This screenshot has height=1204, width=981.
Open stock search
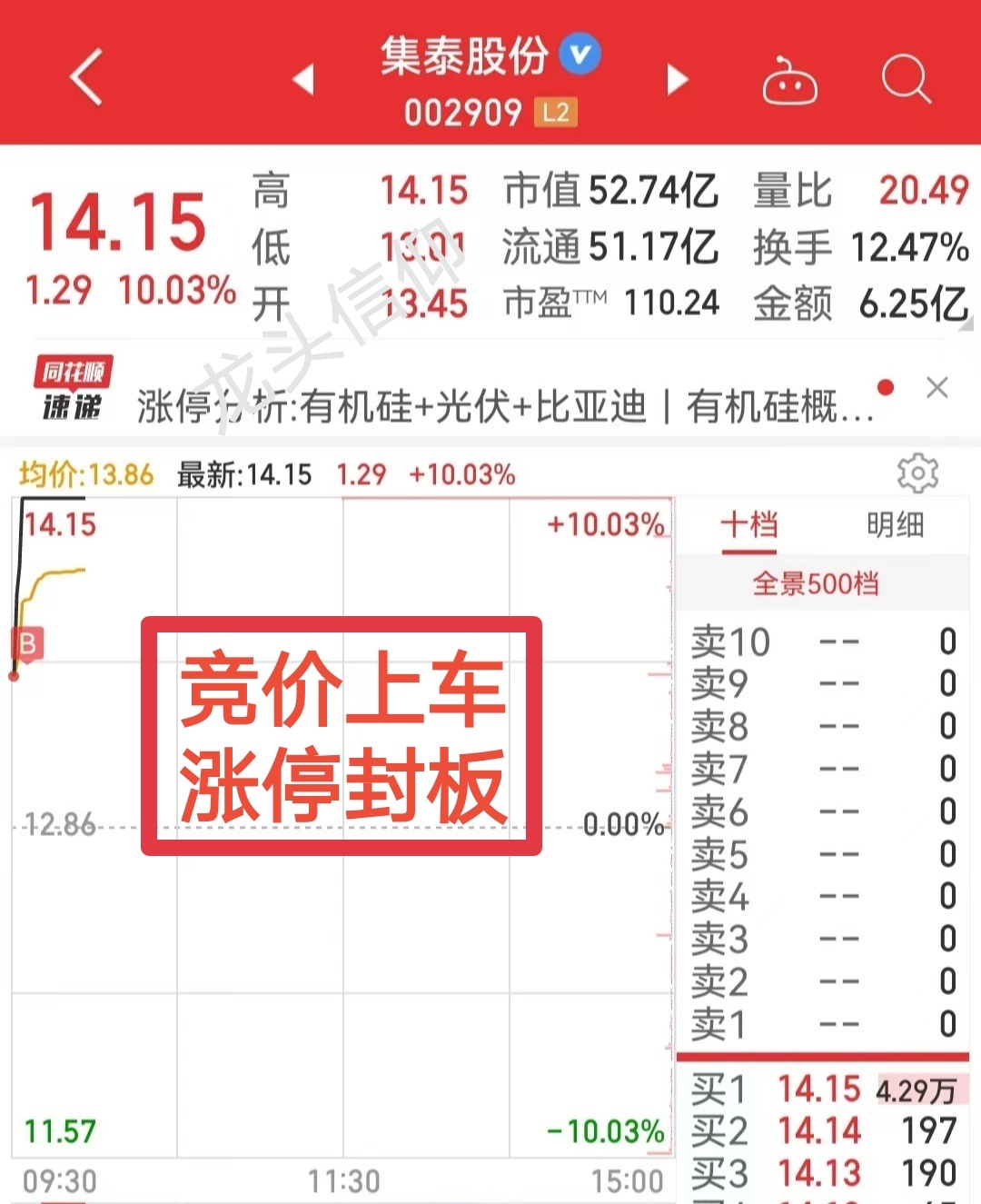pos(906,80)
